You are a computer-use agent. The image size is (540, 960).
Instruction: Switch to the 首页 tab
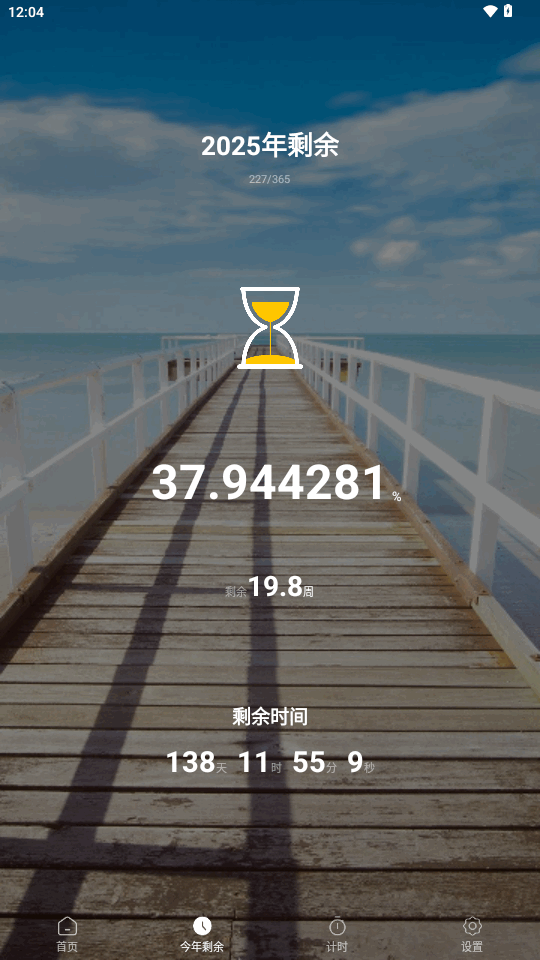[67, 934]
